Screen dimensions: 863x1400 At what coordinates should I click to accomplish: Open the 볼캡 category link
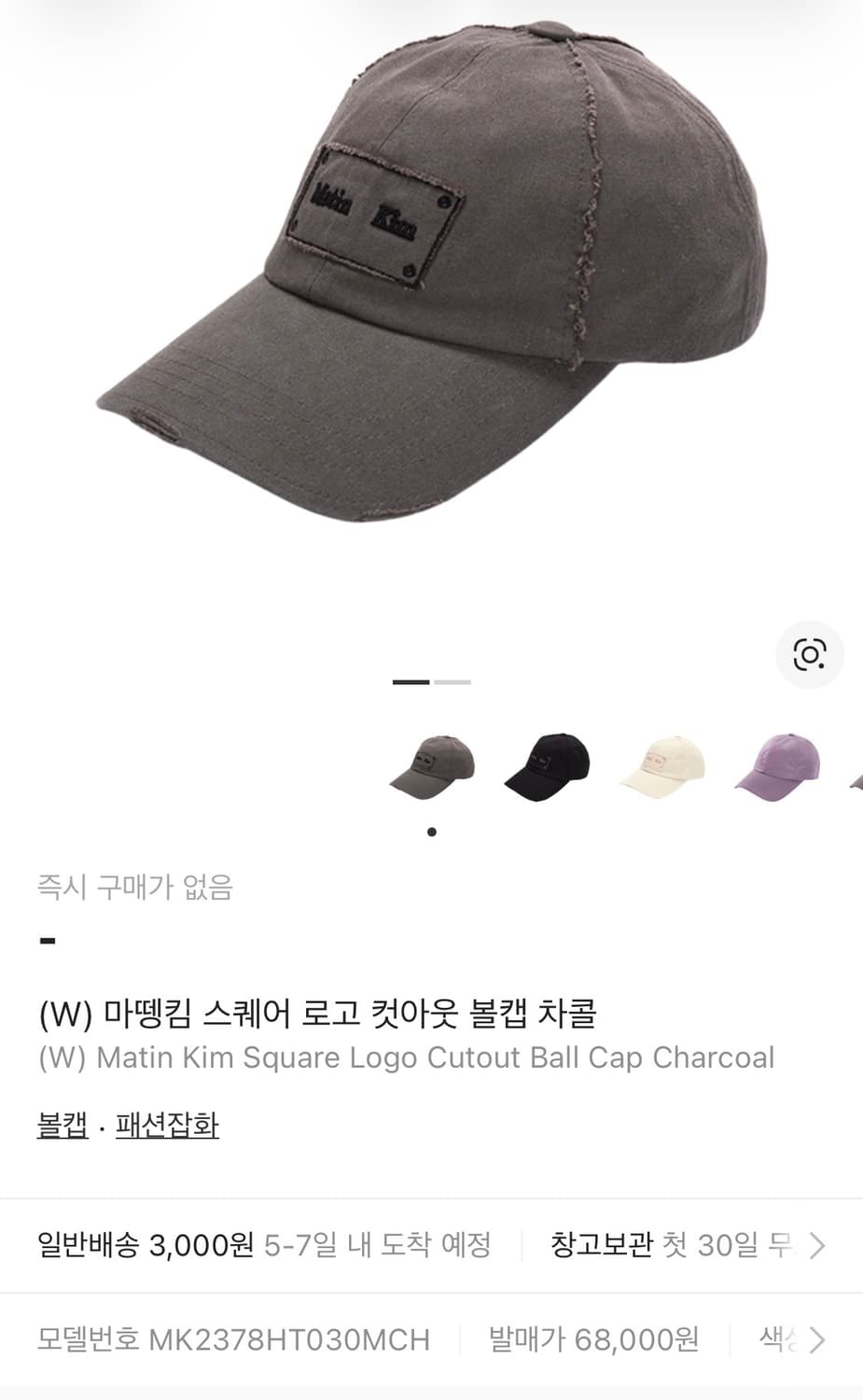point(63,1126)
